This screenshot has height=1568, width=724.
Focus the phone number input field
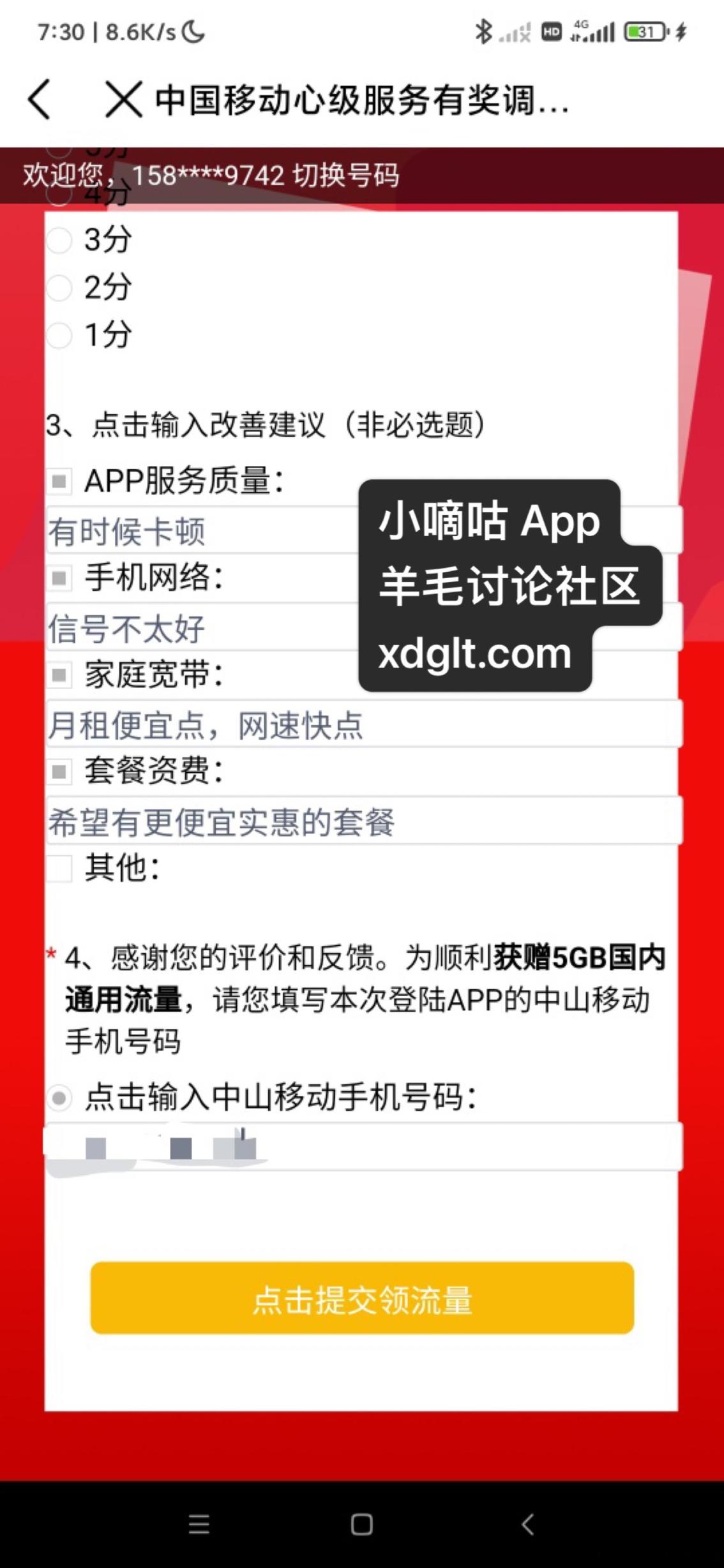447,1147
